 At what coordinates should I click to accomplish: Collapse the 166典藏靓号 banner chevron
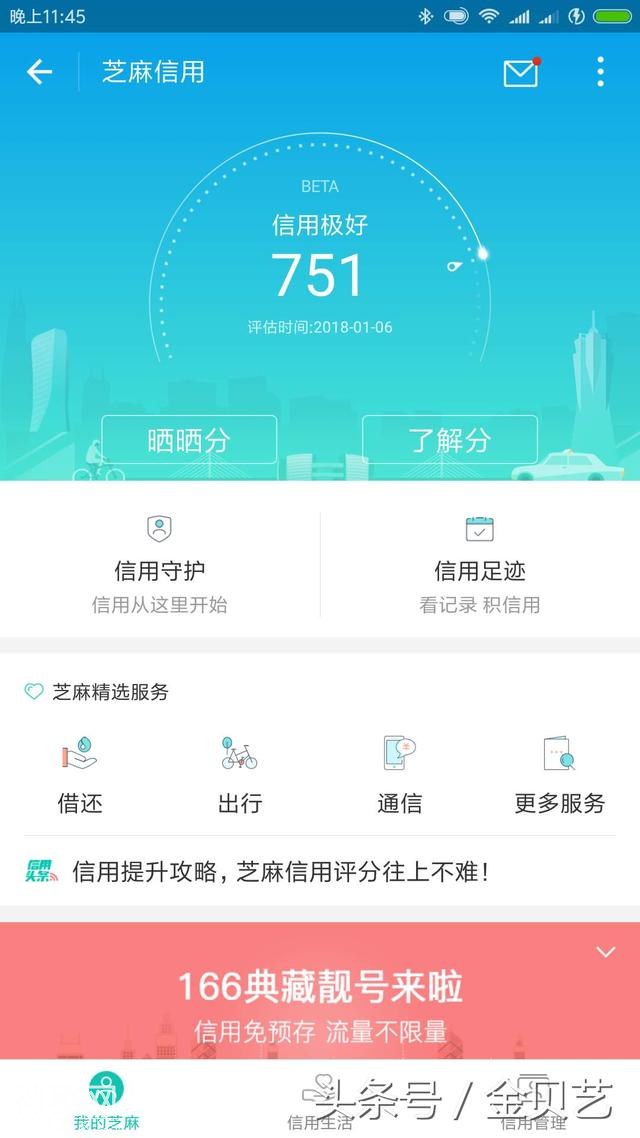(x=605, y=952)
